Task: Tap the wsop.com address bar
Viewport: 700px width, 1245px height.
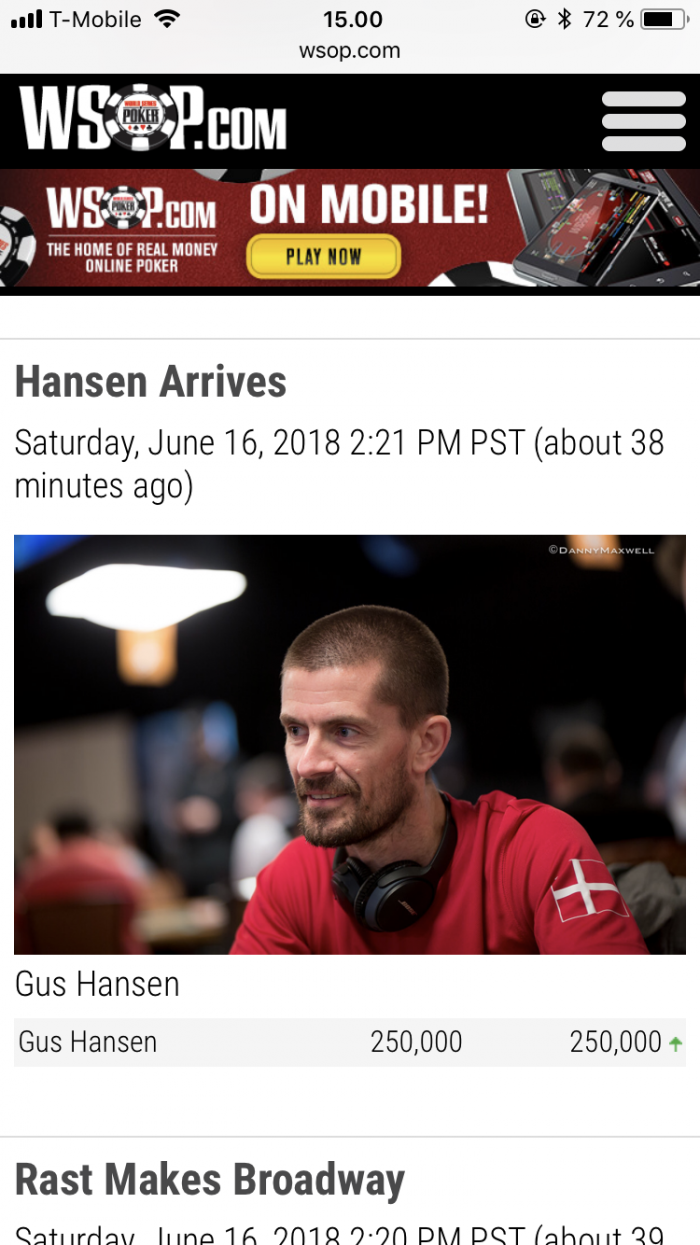Action: (349, 50)
